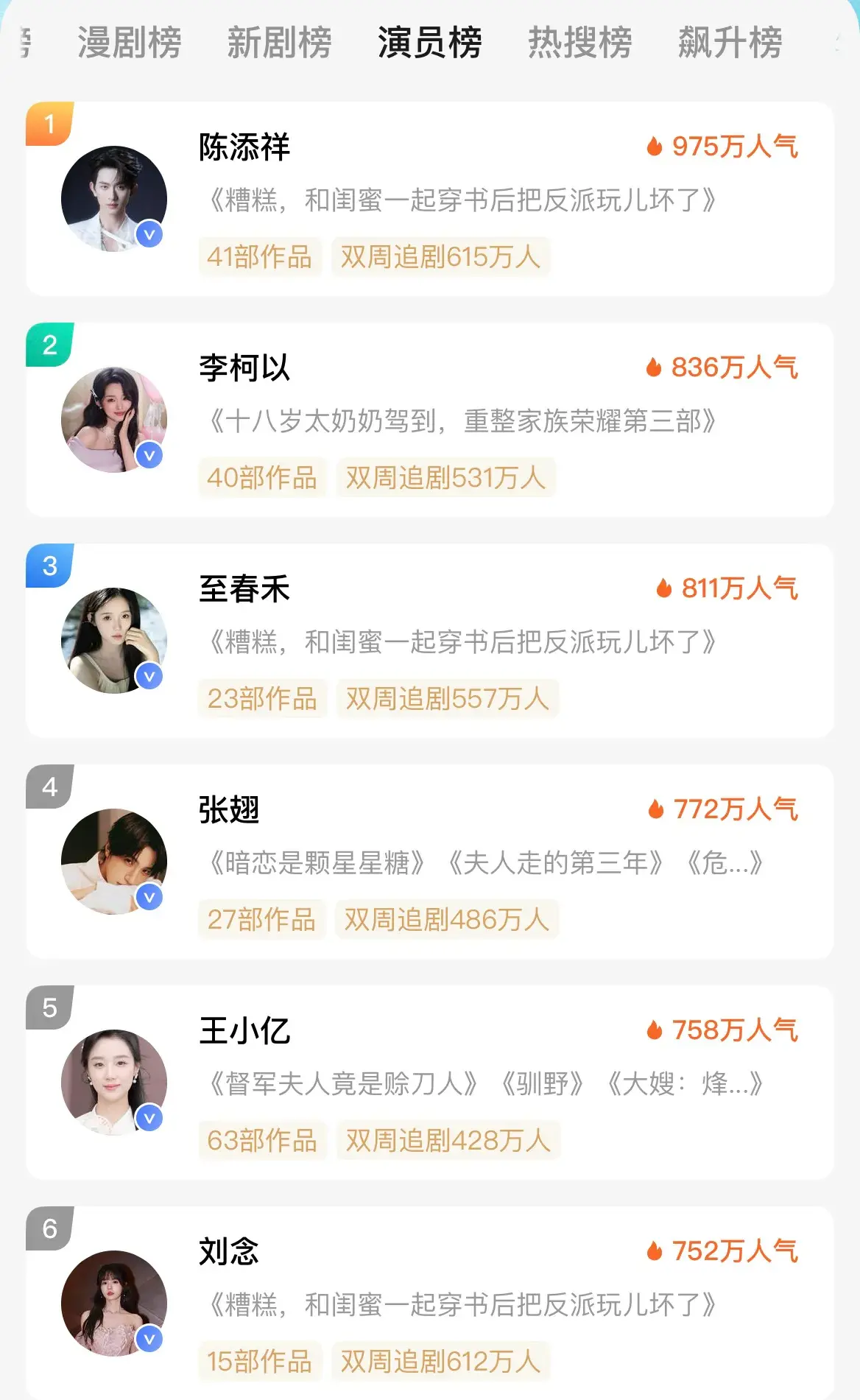Switch to the 新剧榜 tab

pos(279,42)
